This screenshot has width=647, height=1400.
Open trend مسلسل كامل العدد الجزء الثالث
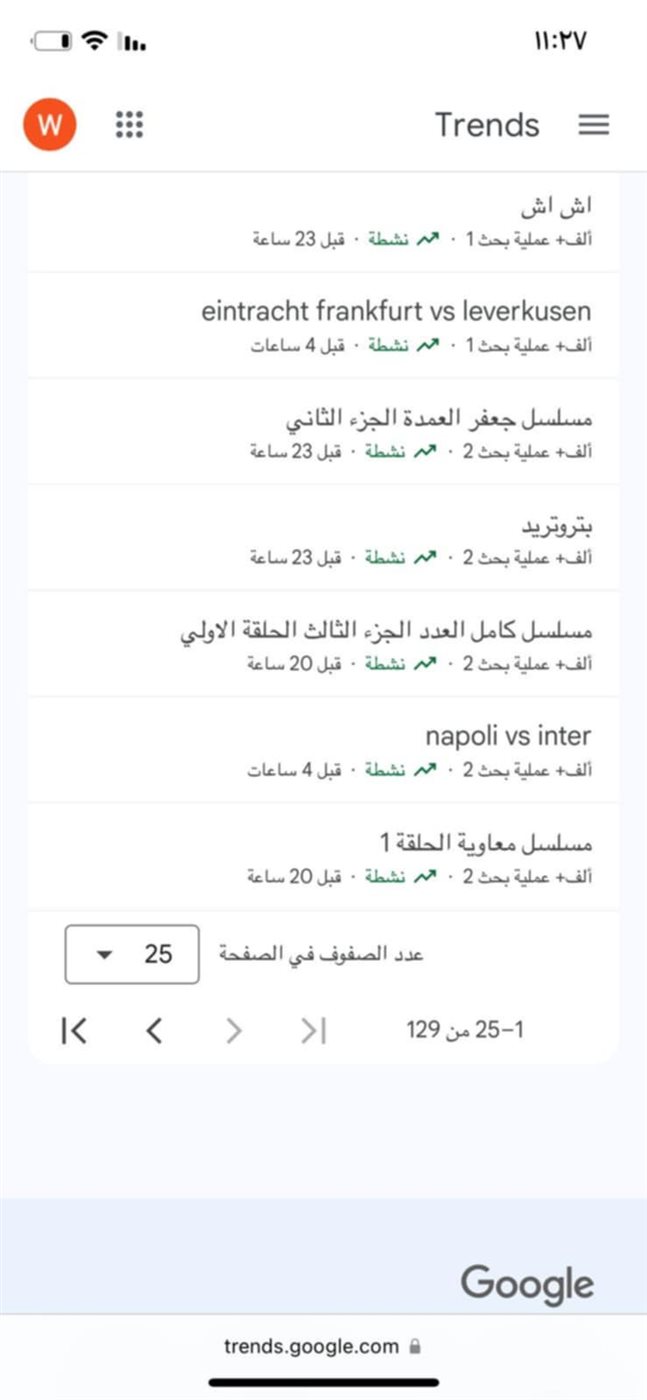(x=323, y=643)
